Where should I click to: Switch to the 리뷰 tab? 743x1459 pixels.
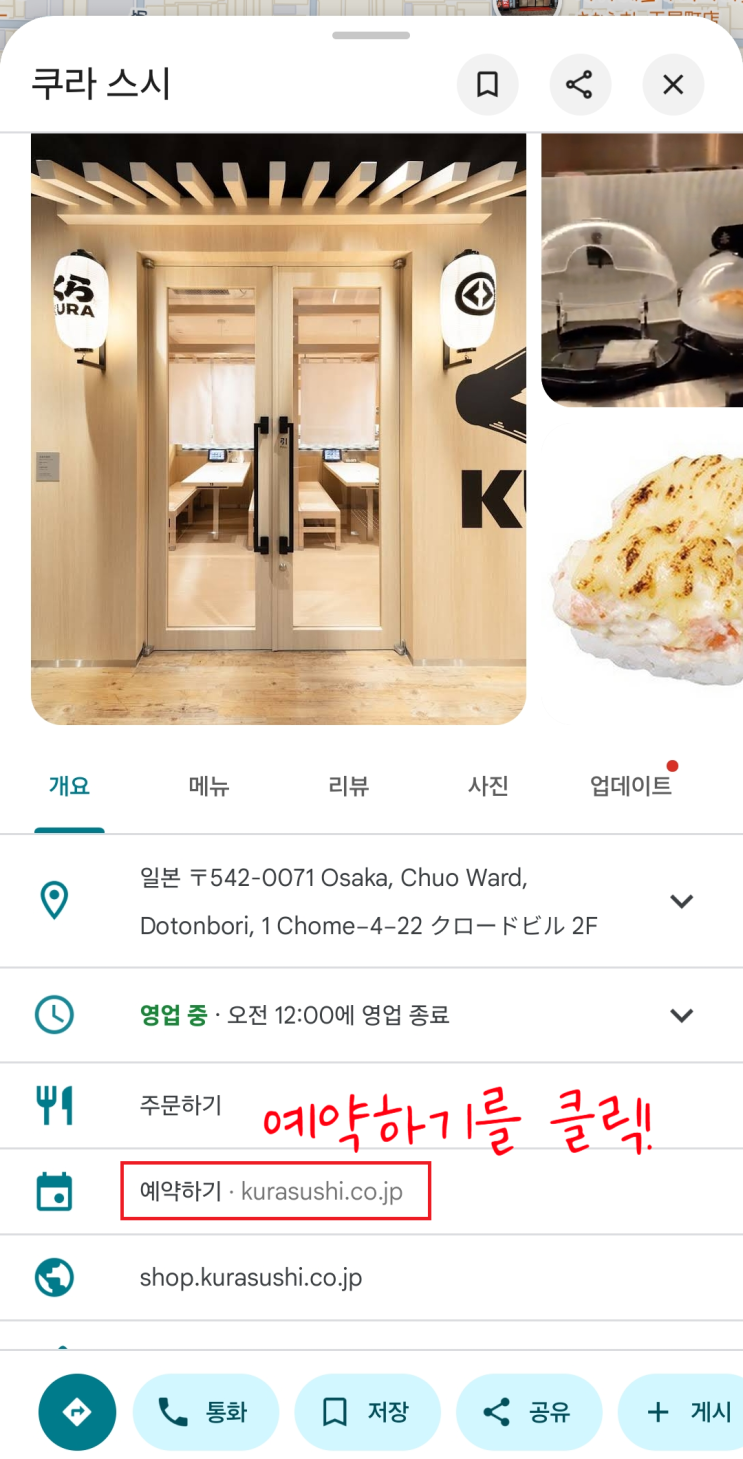point(349,786)
